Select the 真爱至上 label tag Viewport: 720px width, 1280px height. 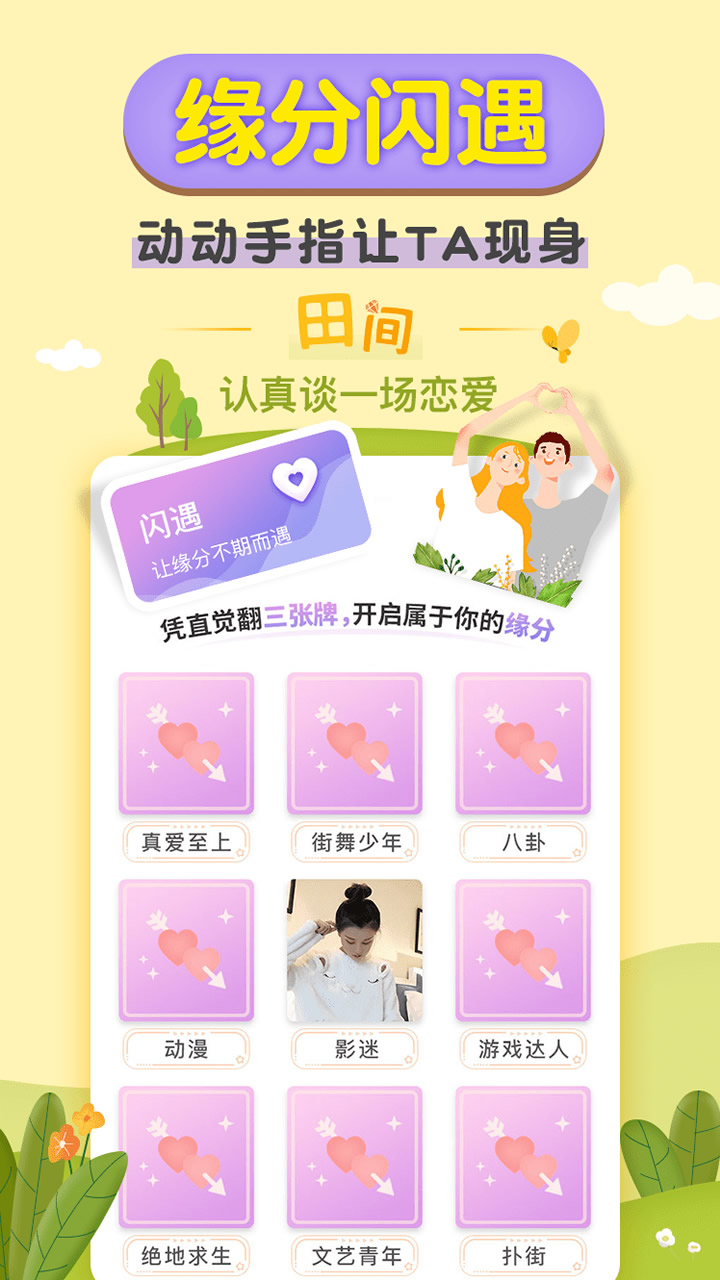click(x=186, y=842)
